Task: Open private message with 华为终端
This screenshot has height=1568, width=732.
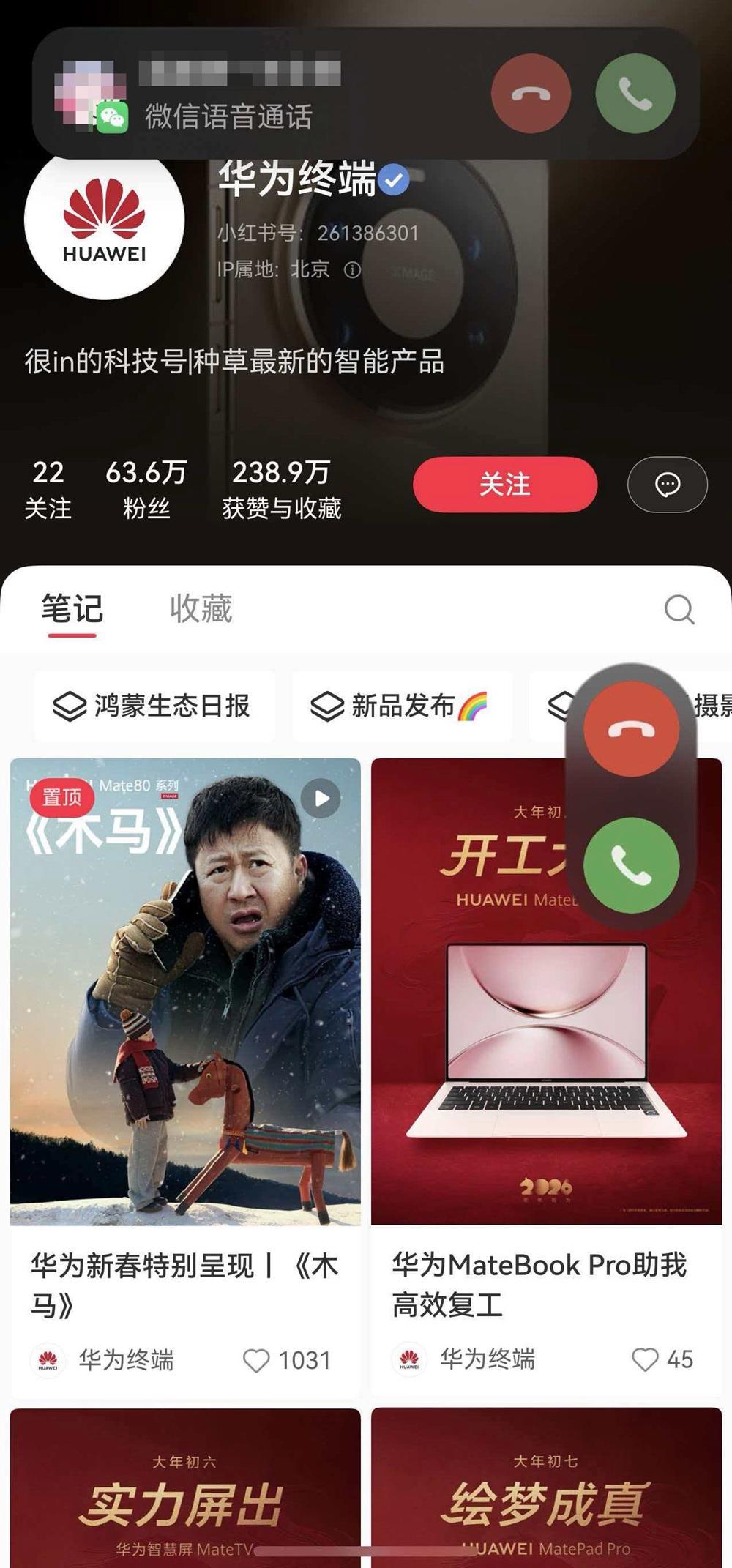Action: tap(667, 485)
